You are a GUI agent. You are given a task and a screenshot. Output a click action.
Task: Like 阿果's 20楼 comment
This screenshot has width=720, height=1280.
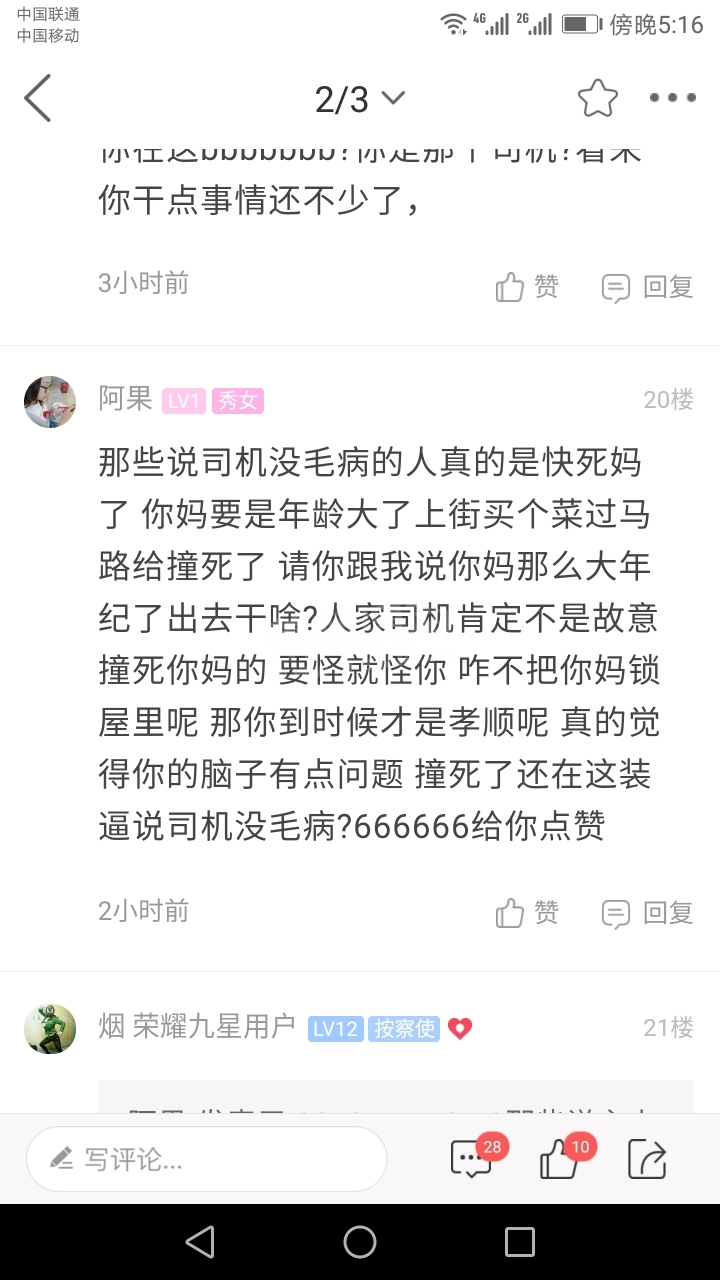click(x=527, y=912)
